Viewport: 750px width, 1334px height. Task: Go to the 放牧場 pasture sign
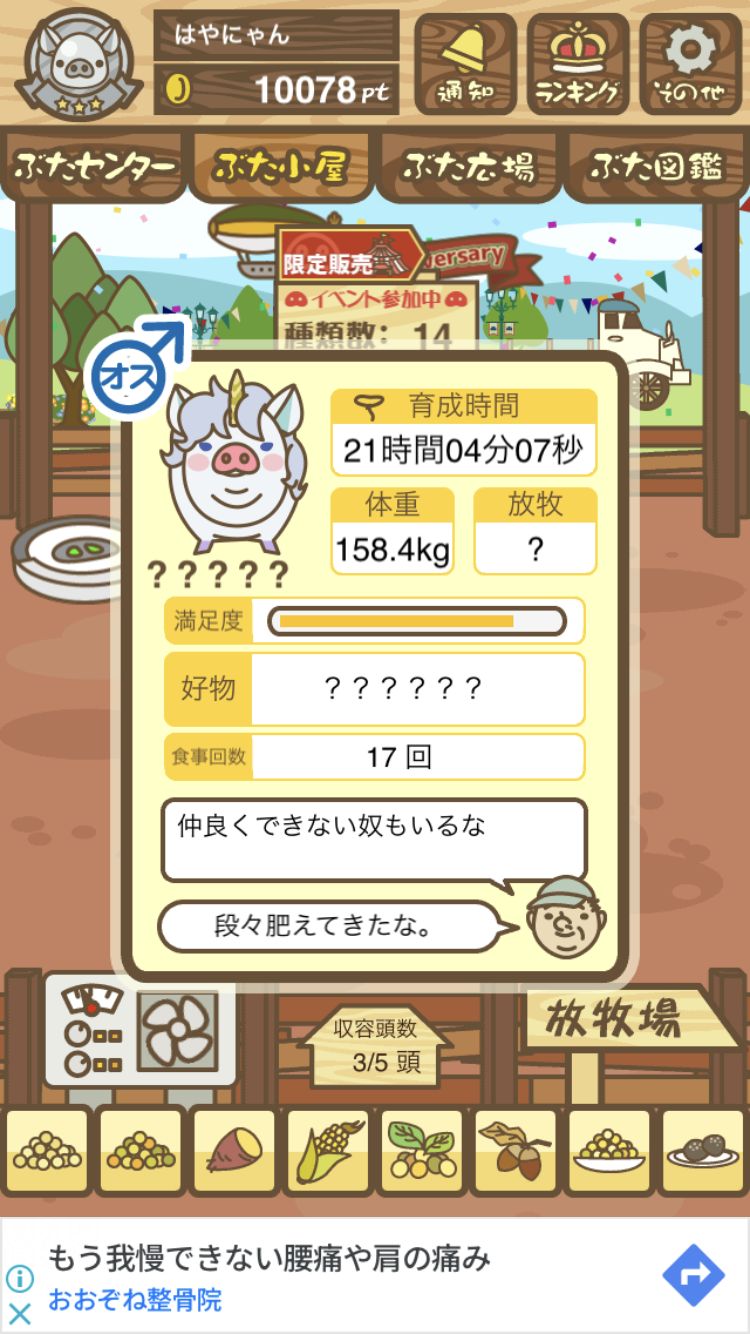(x=618, y=1019)
